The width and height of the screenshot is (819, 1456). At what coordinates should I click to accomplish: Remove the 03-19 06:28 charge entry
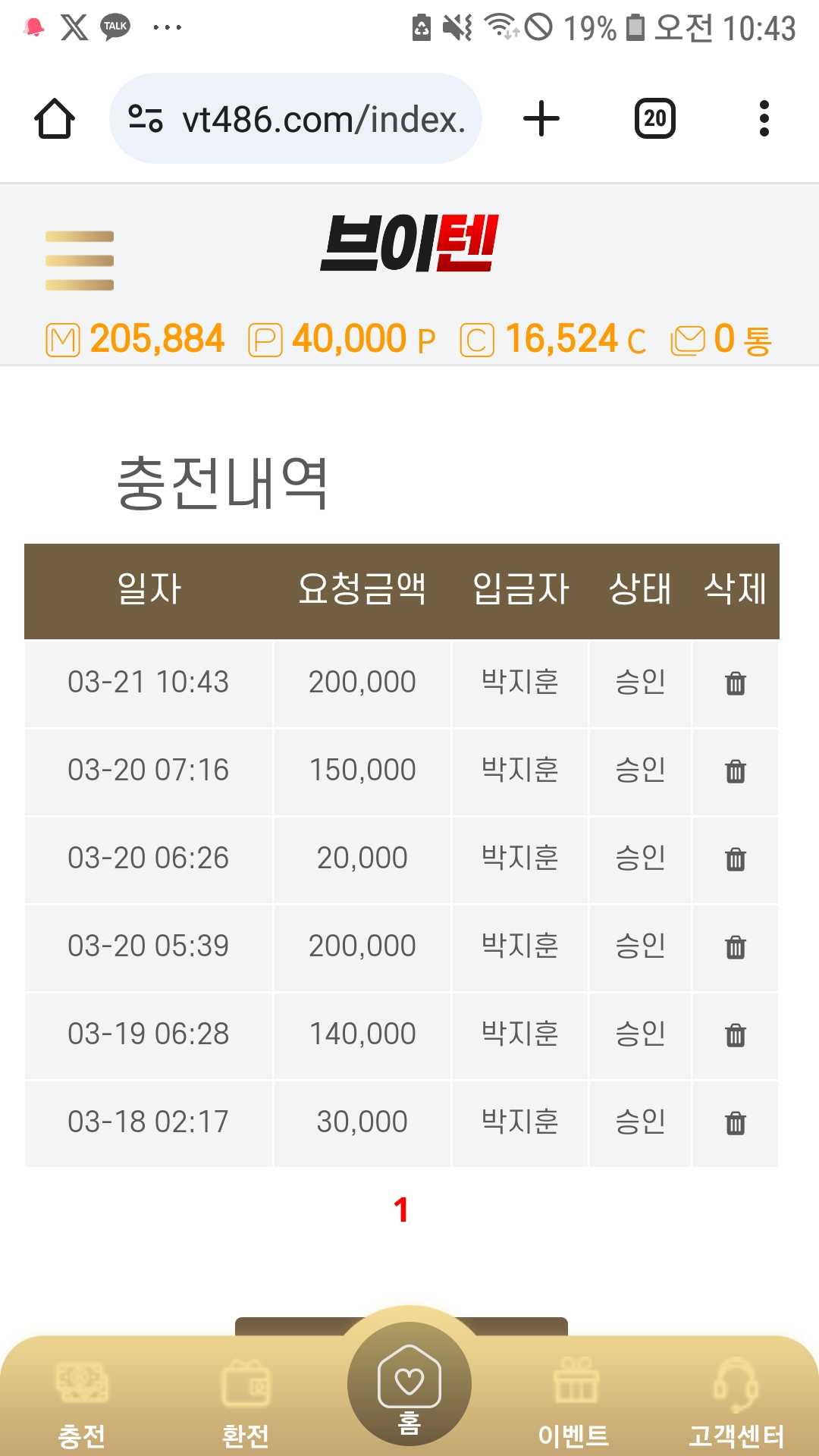pos(735,1035)
